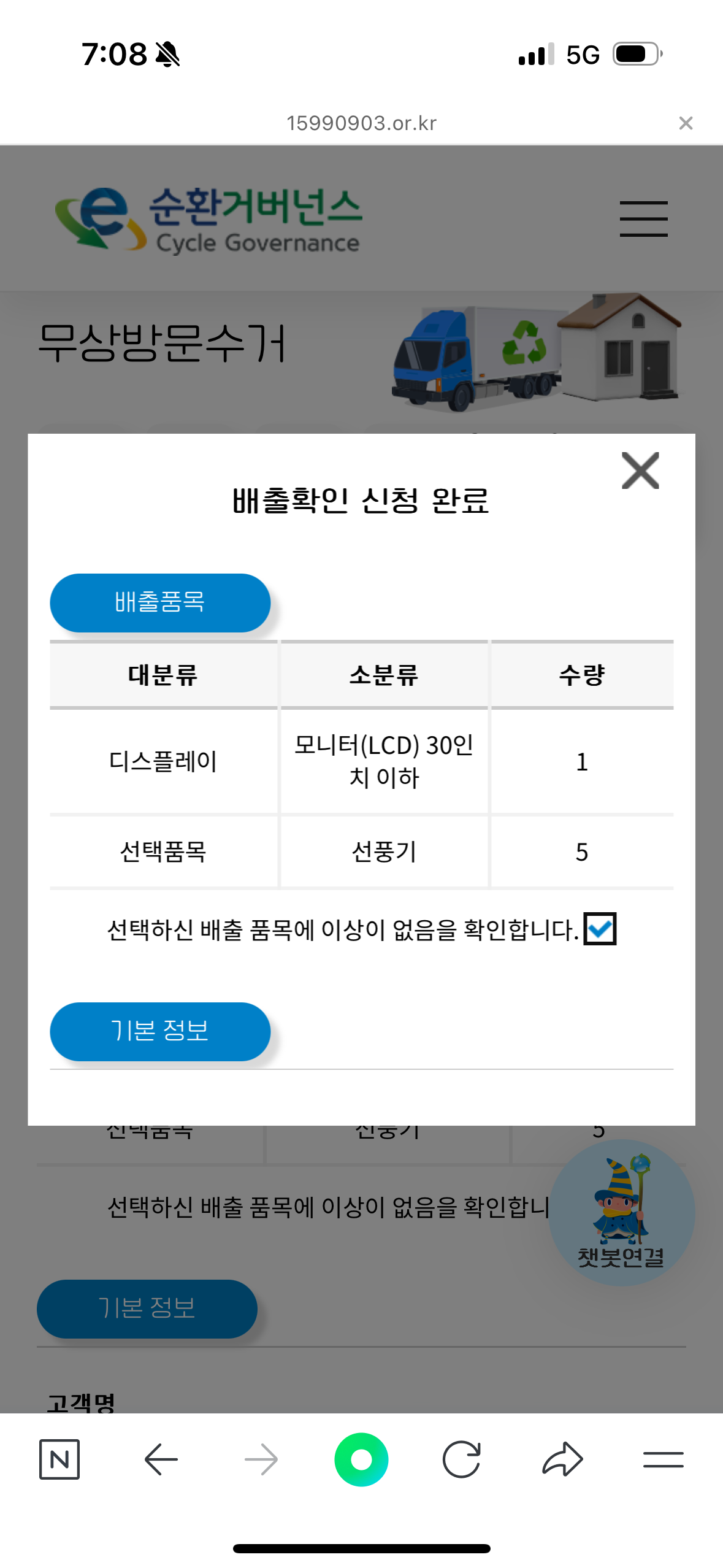Close the in-app browser page
This screenshot has width=723, height=1568.
point(686,123)
